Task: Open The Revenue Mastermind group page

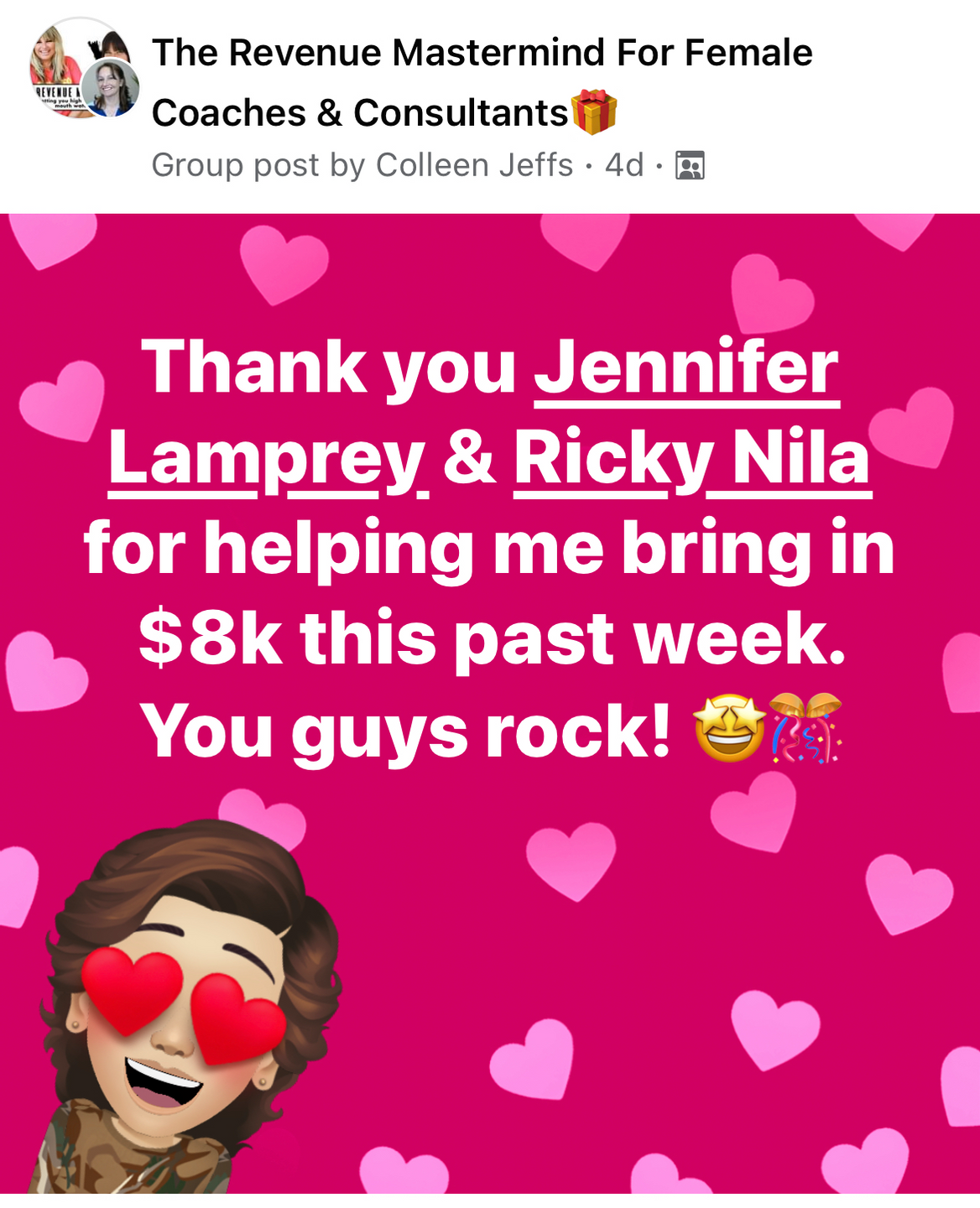Action: (482, 54)
